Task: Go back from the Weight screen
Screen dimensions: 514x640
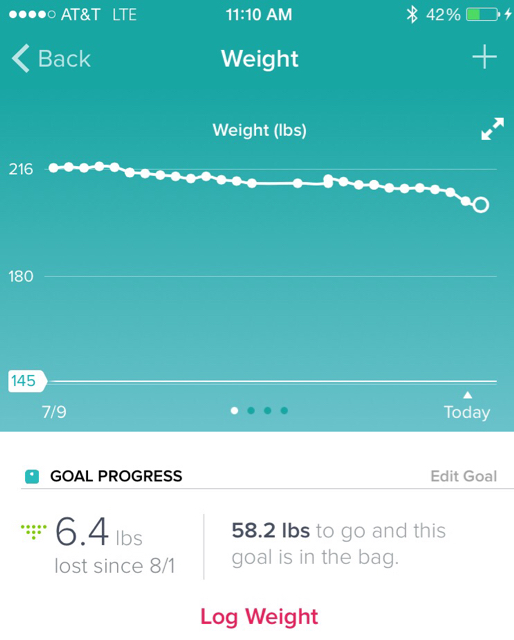Action: coord(51,58)
